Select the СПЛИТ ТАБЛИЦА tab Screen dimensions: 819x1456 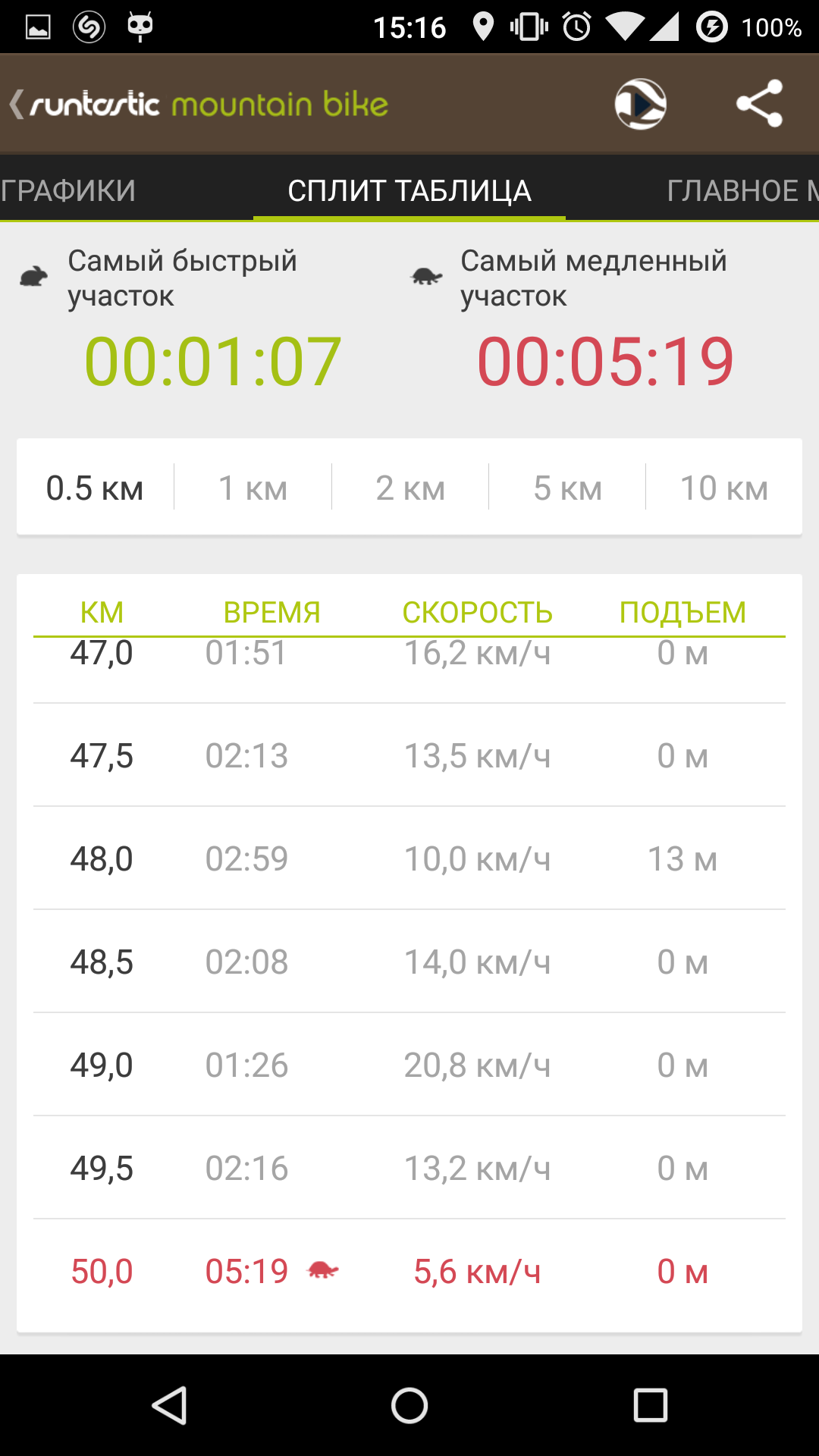[x=409, y=190]
